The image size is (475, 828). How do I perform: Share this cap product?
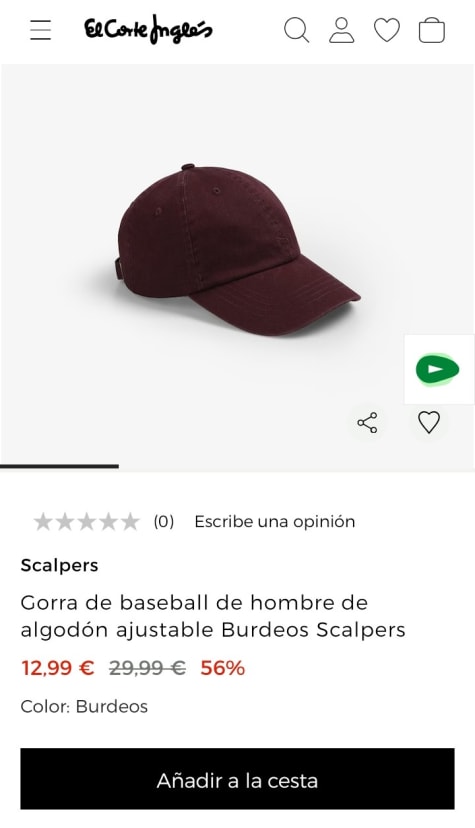click(x=367, y=422)
